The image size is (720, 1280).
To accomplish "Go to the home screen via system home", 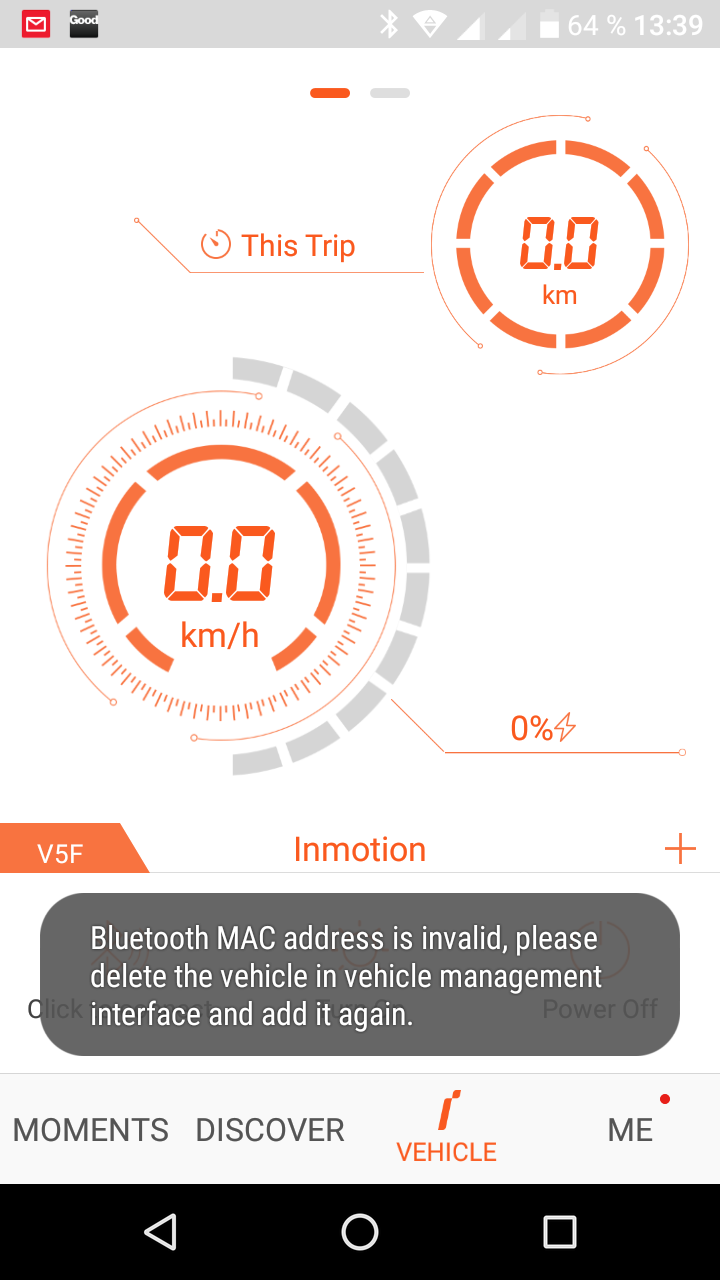I will [360, 1232].
